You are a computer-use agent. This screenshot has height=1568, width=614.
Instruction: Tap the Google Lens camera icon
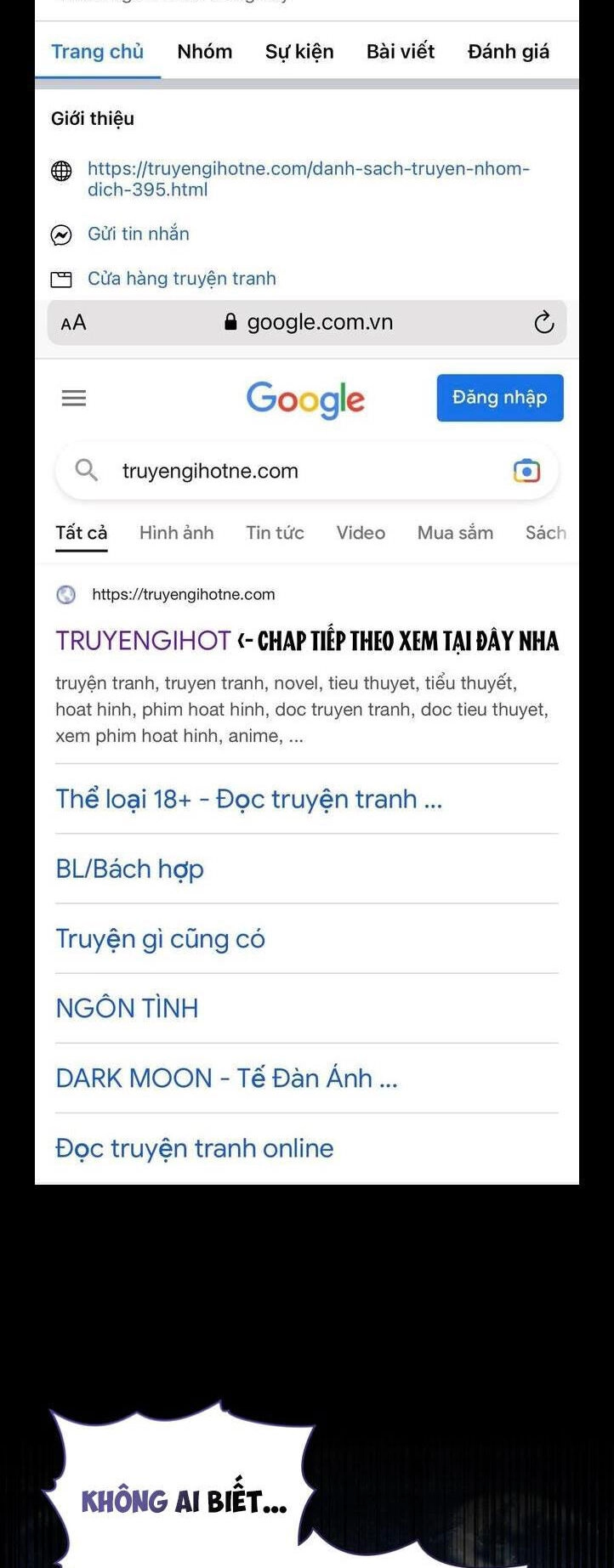pyautogui.click(x=526, y=471)
